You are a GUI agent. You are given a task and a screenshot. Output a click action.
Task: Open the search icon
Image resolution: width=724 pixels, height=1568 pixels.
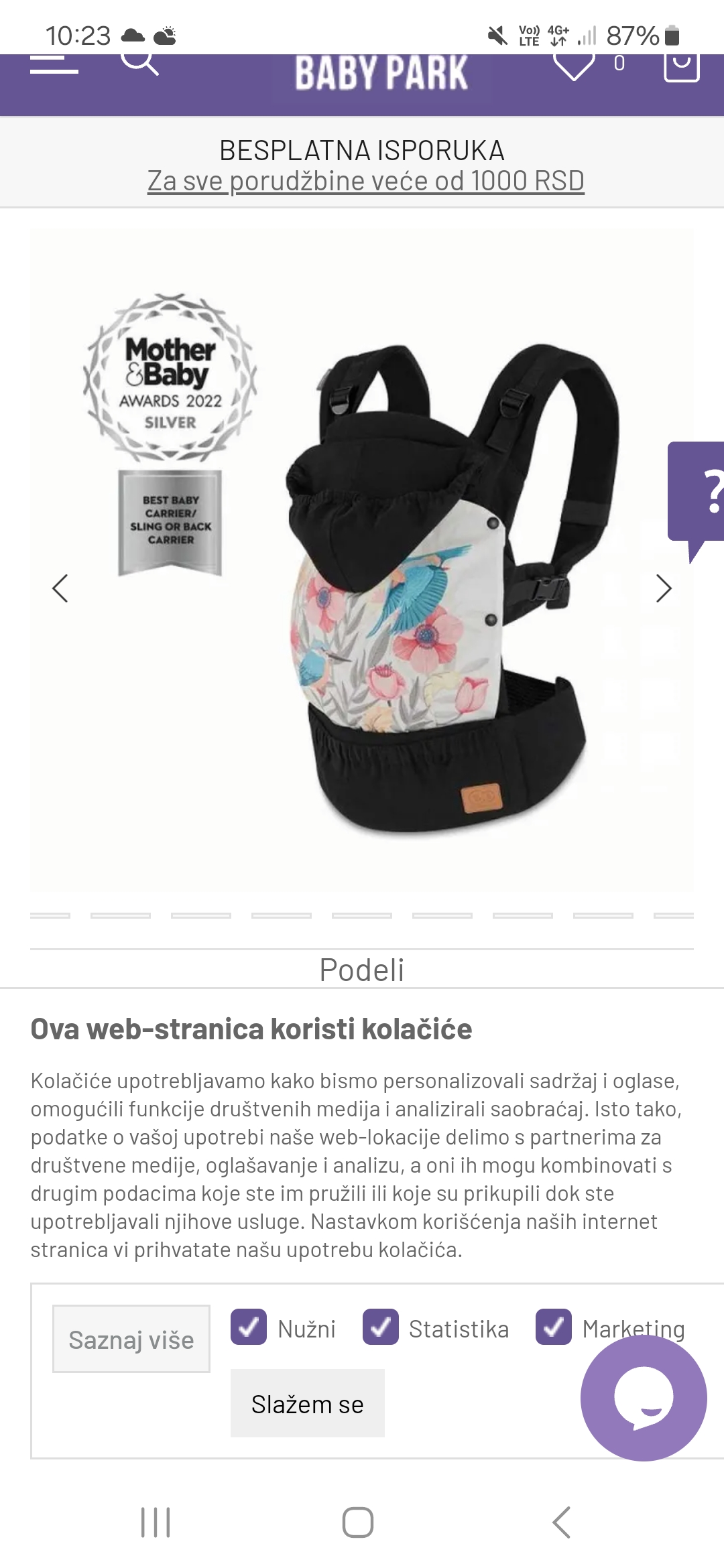[139, 64]
